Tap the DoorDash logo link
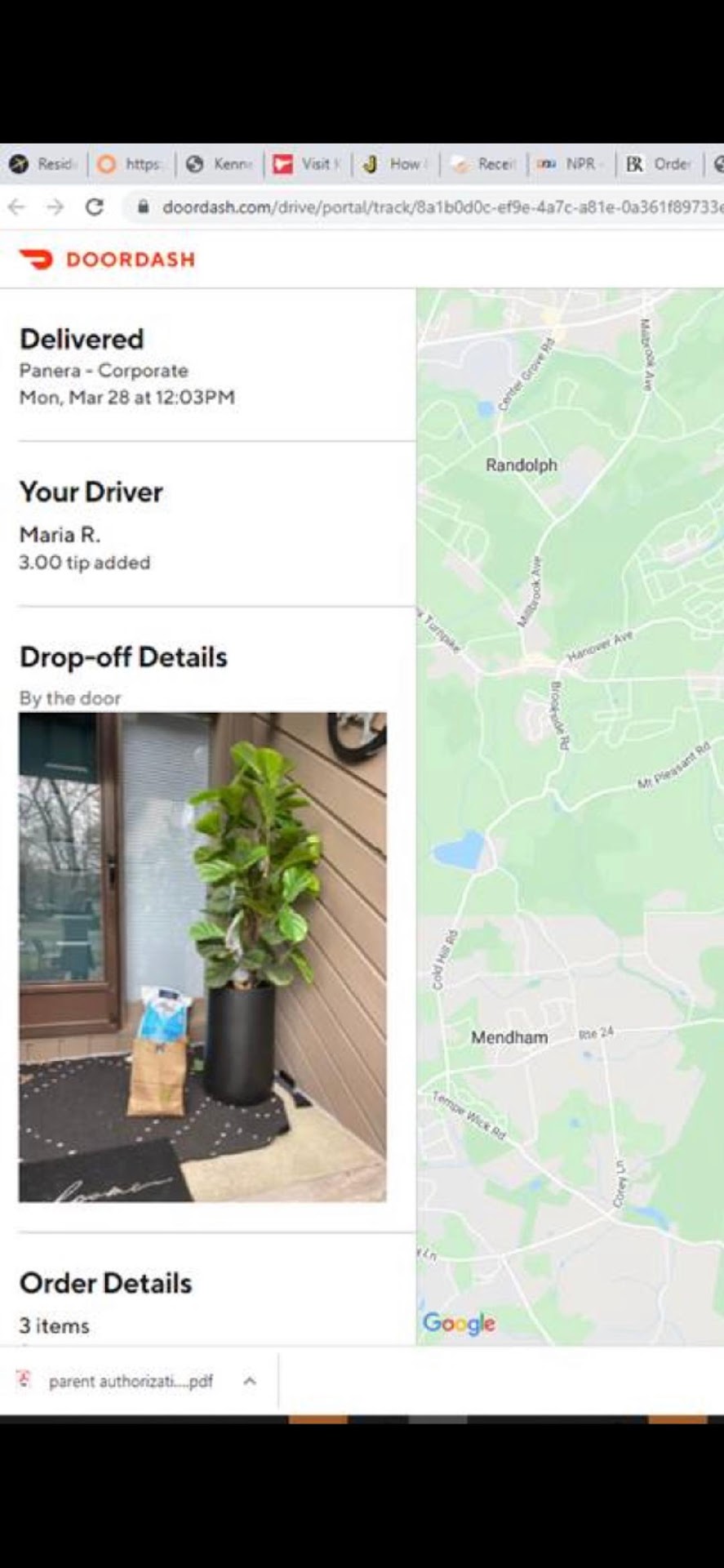 108,260
